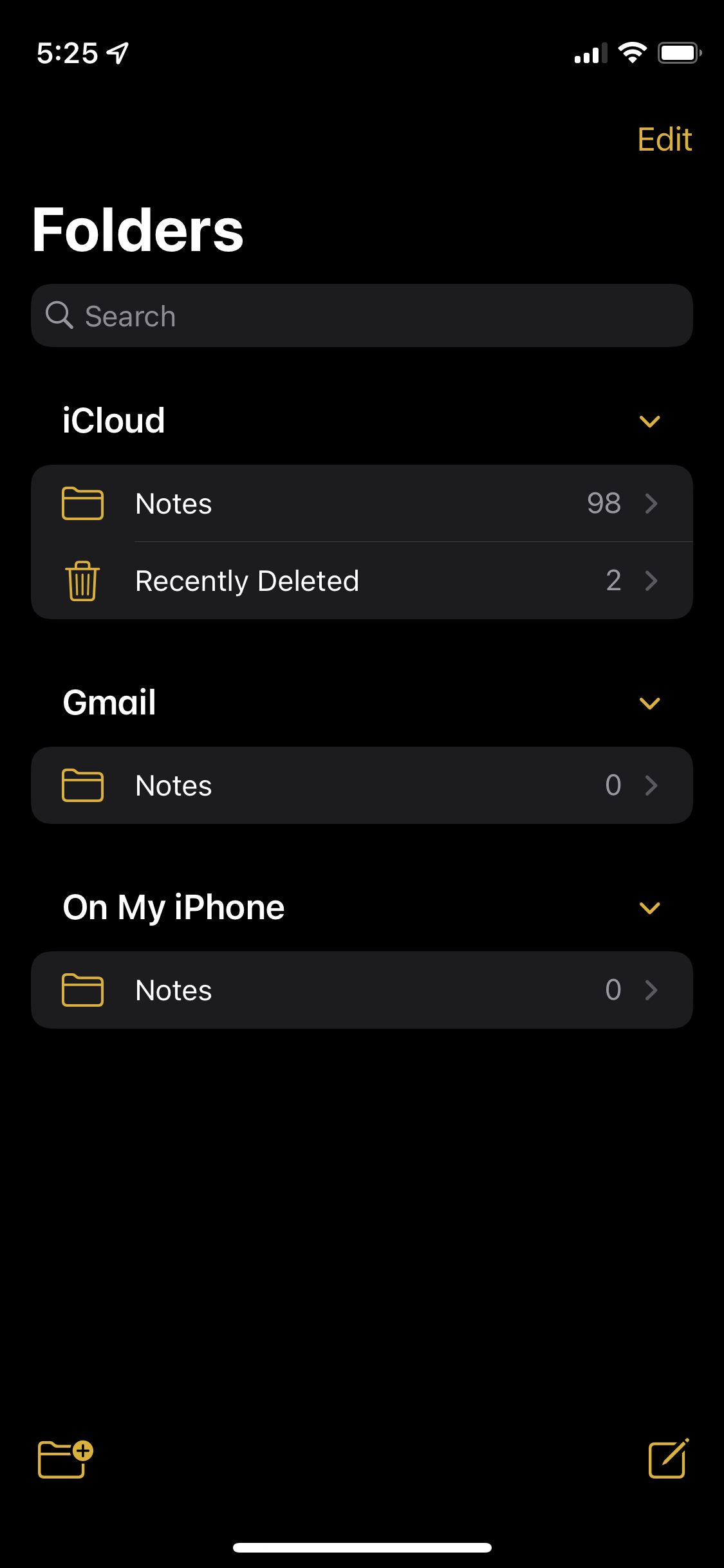Click the folder icon beside Gmail Notes
The image size is (724, 1568).
pyautogui.click(x=83, y=785)
